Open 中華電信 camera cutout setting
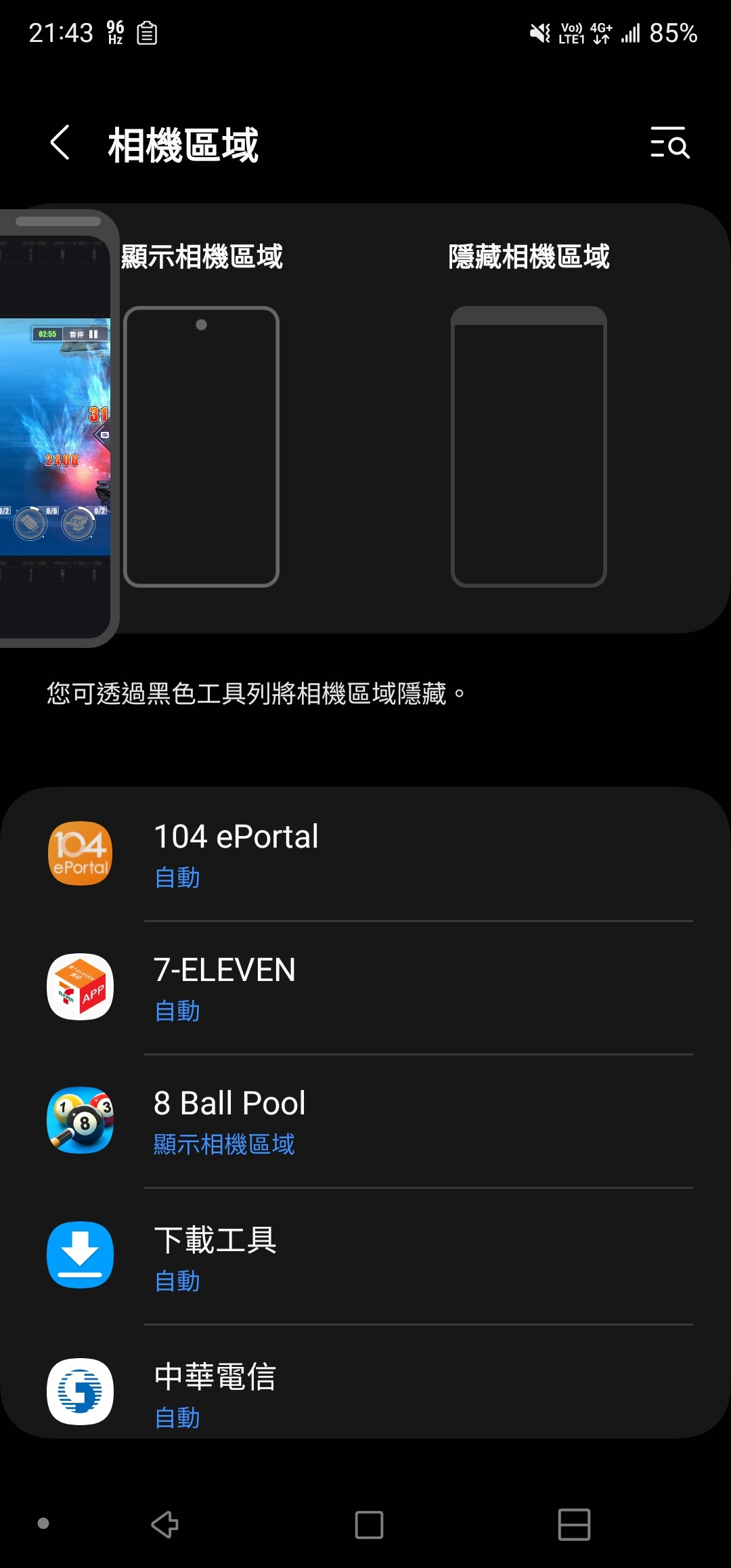 point(365,1391)
